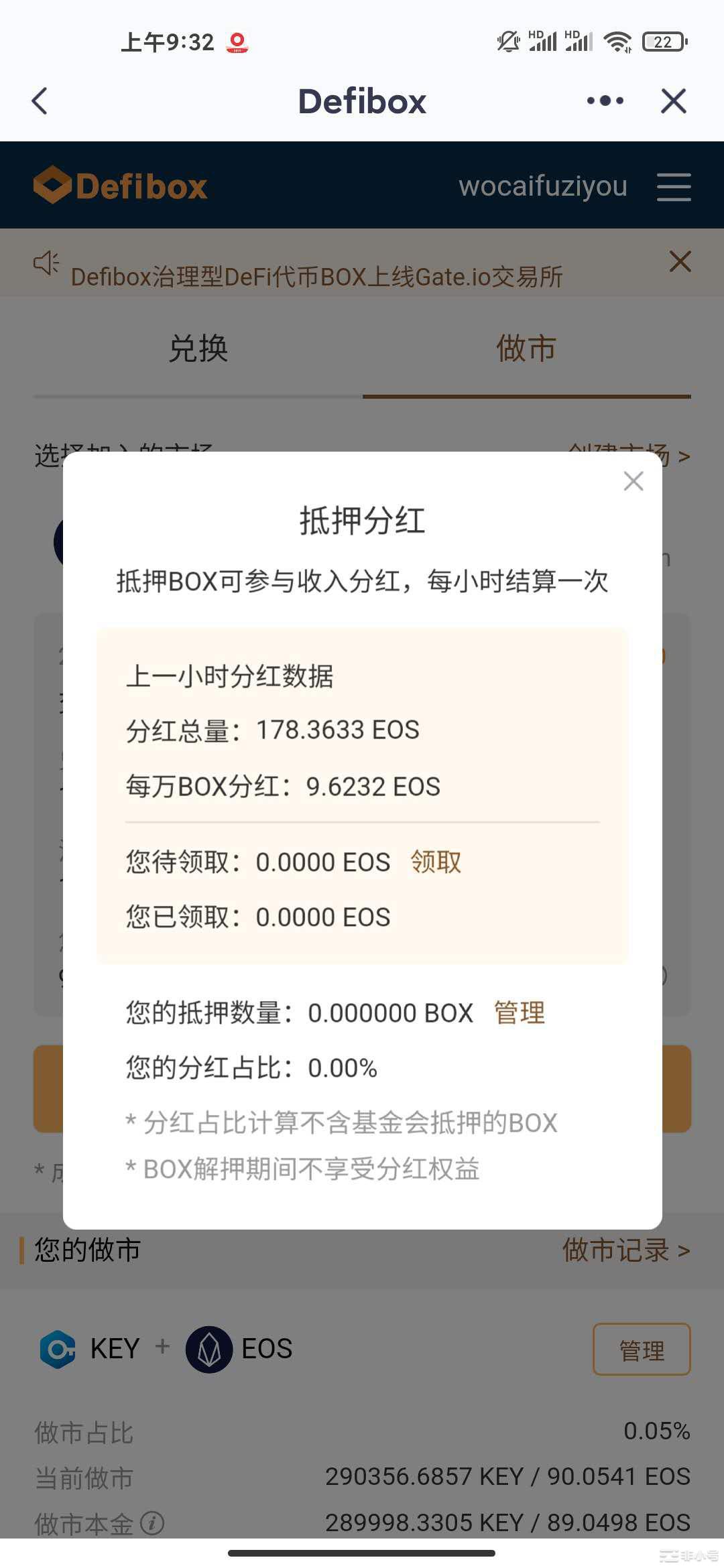This screenshot has height=1568, width=724.
Task: Tap 领取 to claim pending EOS
Action: click(x=436, y=862)
